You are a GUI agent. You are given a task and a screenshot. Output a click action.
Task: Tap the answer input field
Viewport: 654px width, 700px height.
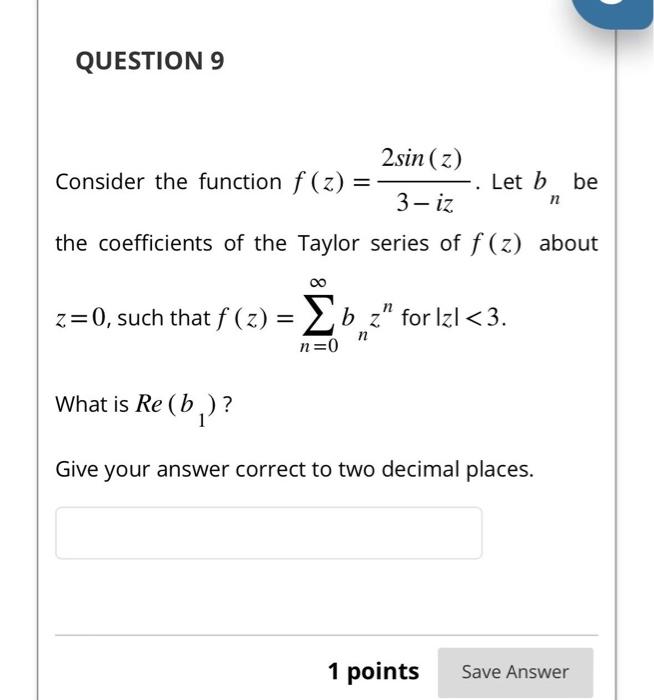tap(268, 533)
